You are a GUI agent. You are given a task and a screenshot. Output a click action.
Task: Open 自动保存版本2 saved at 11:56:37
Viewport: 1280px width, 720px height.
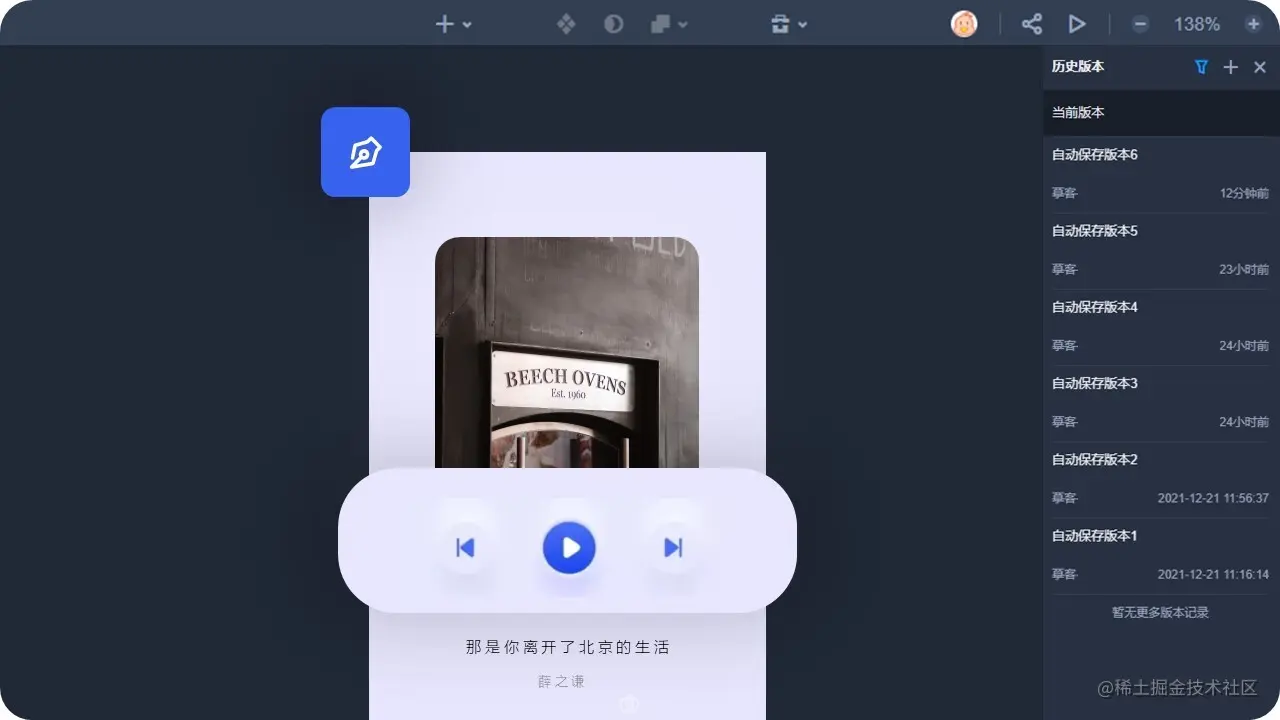pos(1160,478)
